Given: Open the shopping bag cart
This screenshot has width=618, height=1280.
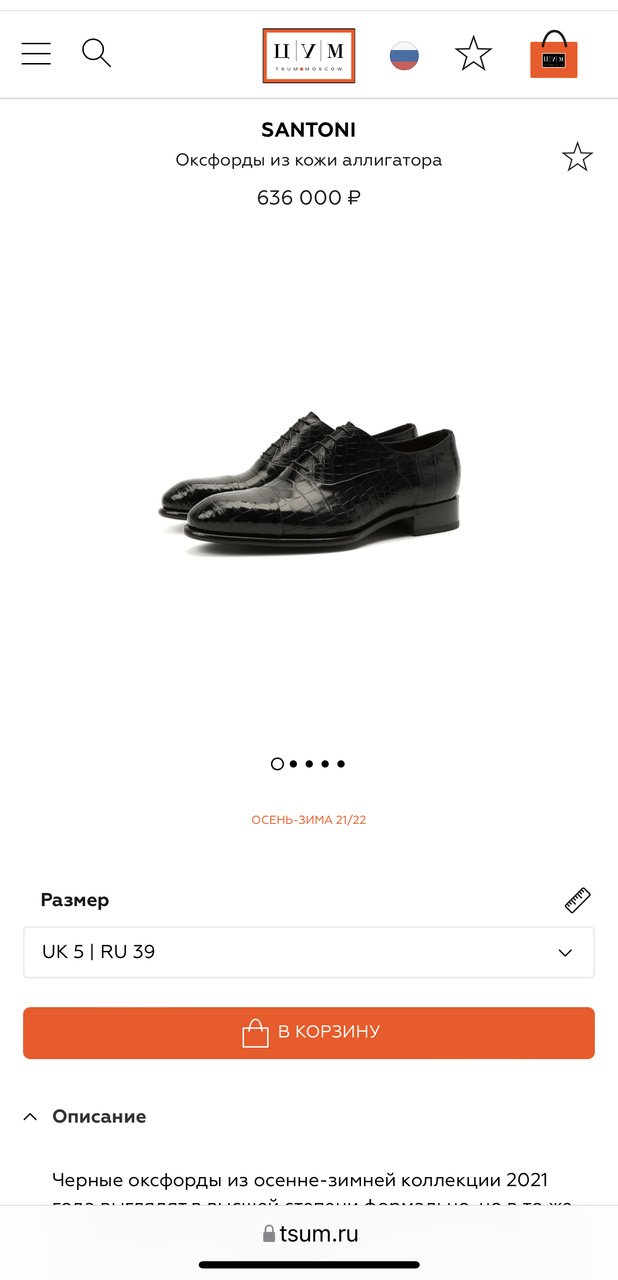Looking at the screenshot, I should [554, 55].
